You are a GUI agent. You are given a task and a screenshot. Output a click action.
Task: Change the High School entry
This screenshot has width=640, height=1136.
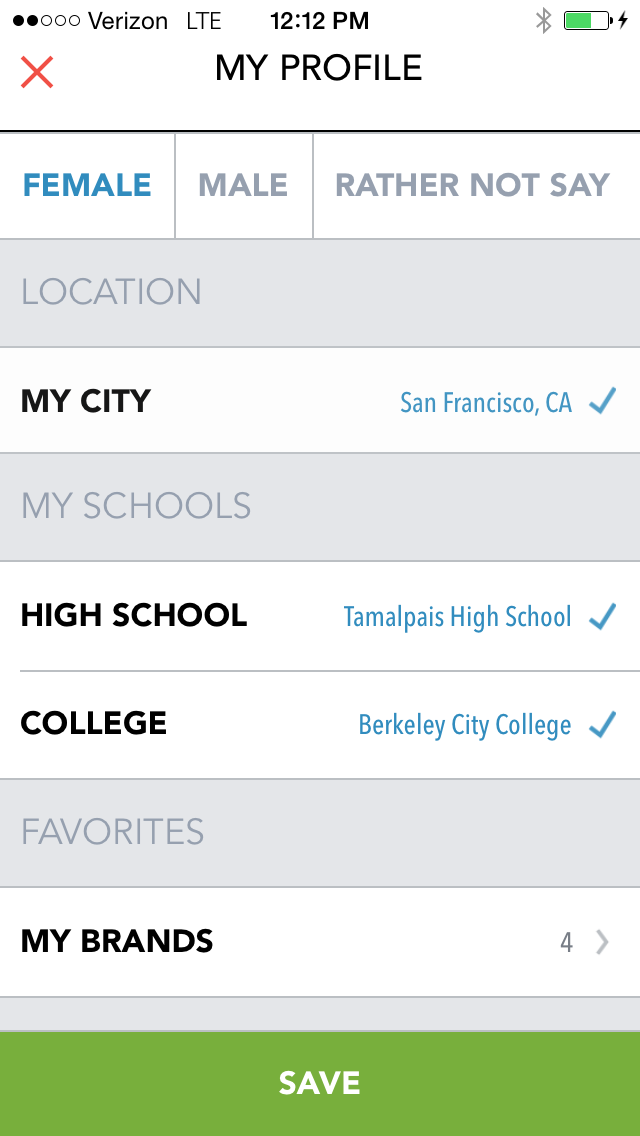tap(320, 616)
